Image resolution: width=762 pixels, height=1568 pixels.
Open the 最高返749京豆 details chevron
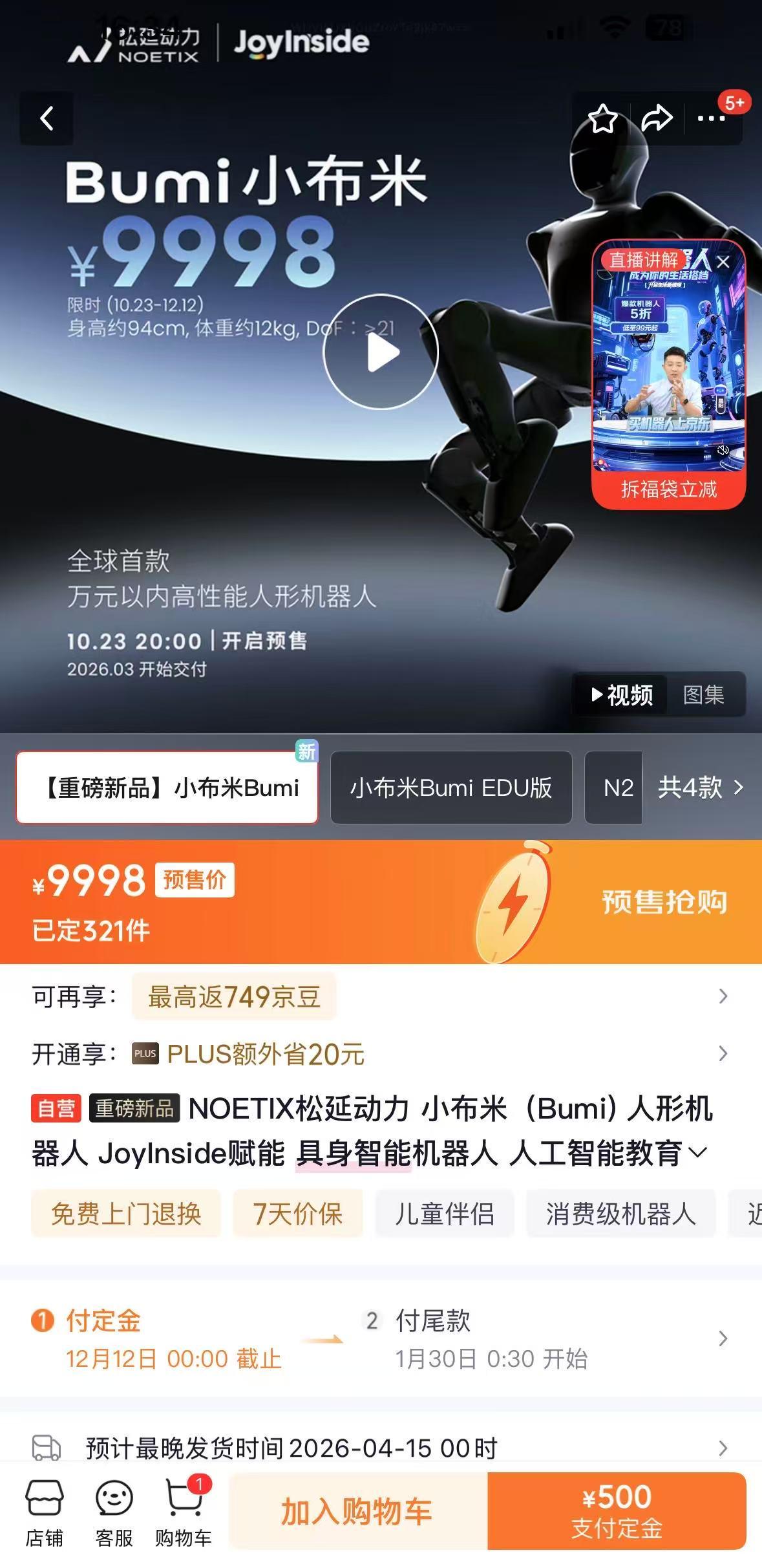722,996
